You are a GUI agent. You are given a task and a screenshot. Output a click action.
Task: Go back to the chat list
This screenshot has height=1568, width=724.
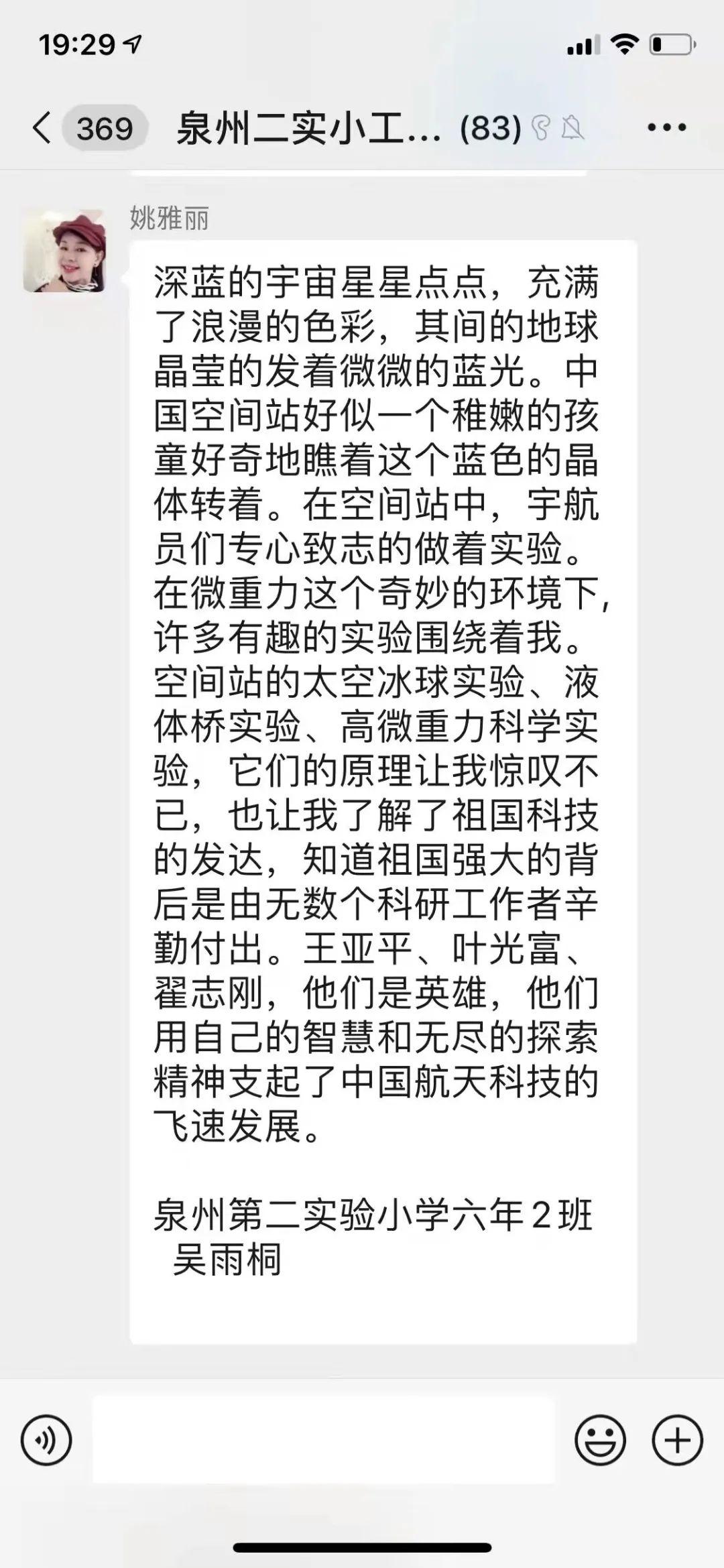click(42, 127)
